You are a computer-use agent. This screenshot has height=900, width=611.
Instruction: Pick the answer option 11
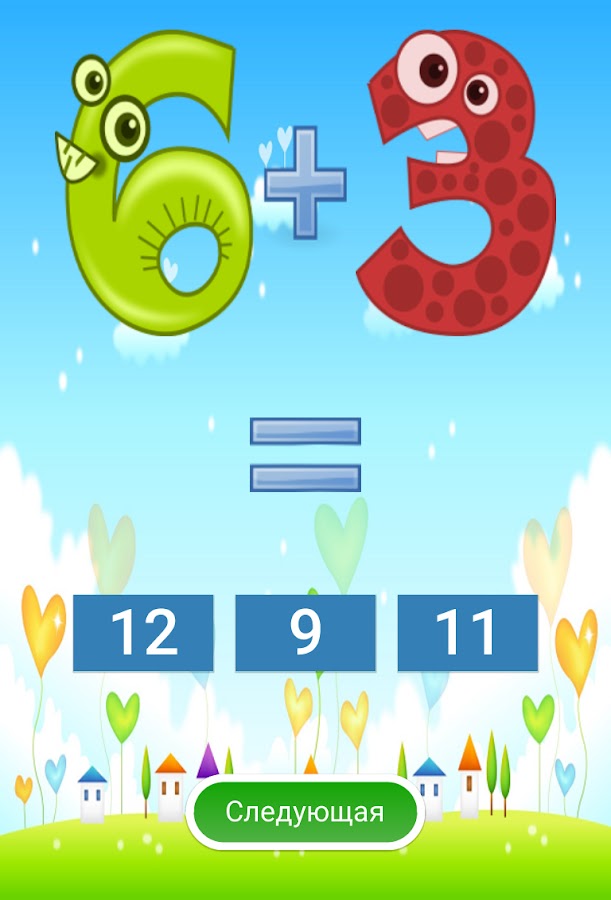tap(467, 633)
